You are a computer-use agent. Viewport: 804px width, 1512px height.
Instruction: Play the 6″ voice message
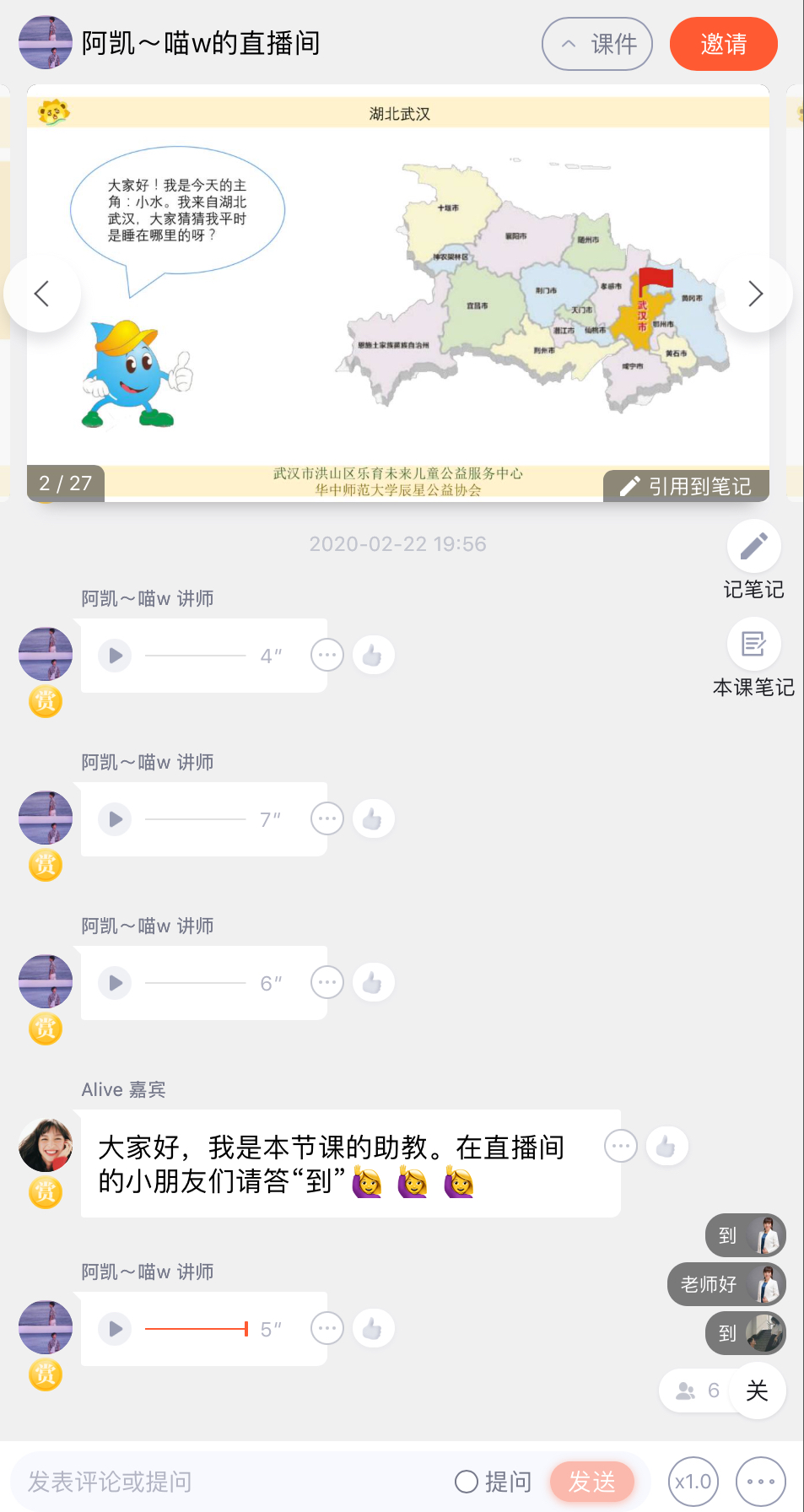pos(115,983)
